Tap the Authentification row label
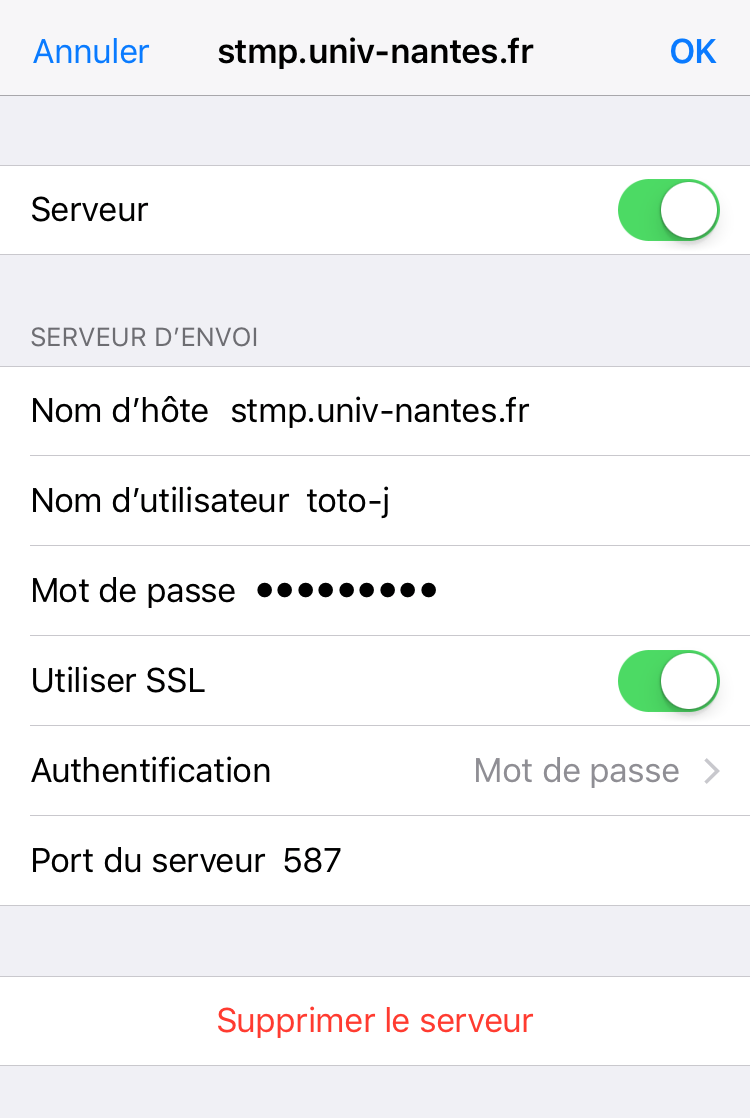Screen dimensions: 750x1118 [x=150, y=771]
